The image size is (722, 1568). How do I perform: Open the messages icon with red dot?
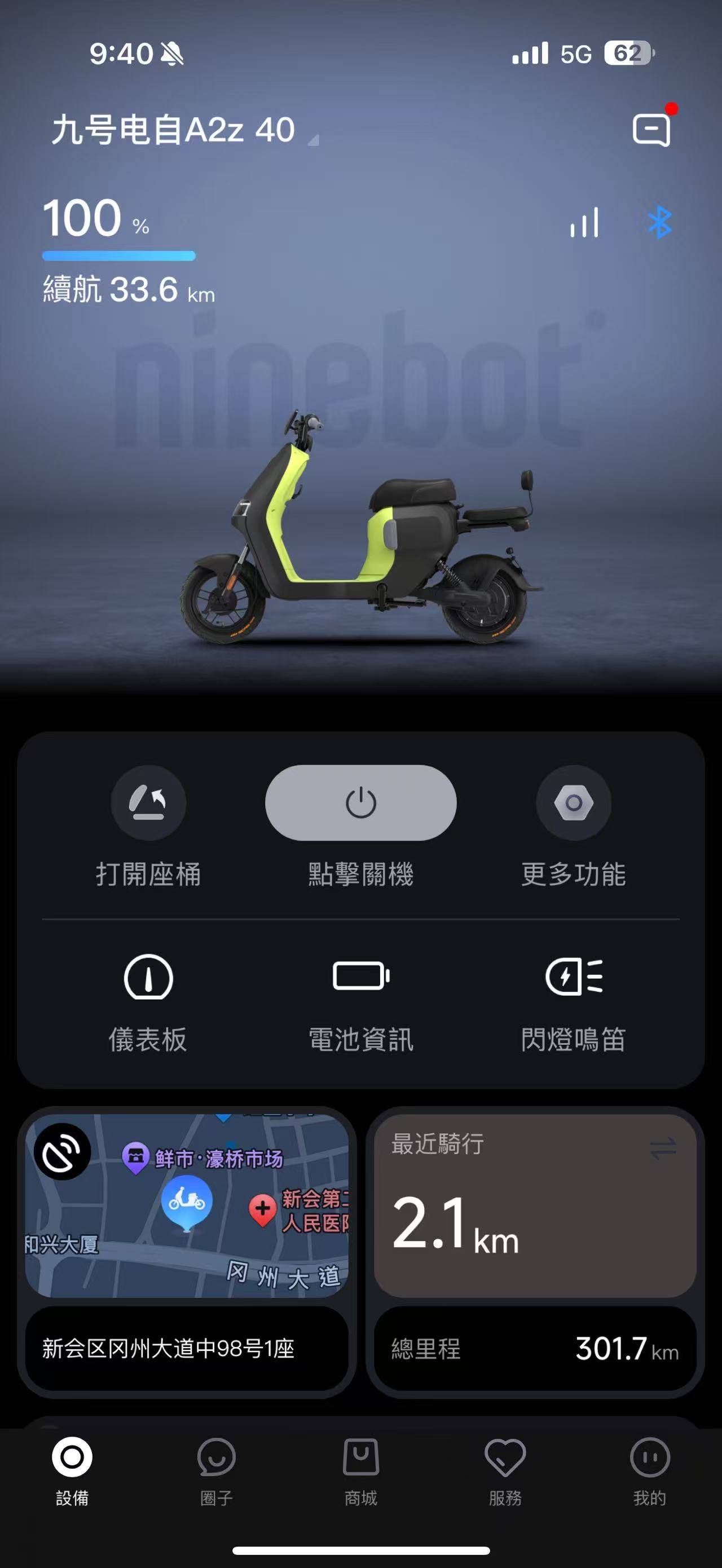[652, 130]
